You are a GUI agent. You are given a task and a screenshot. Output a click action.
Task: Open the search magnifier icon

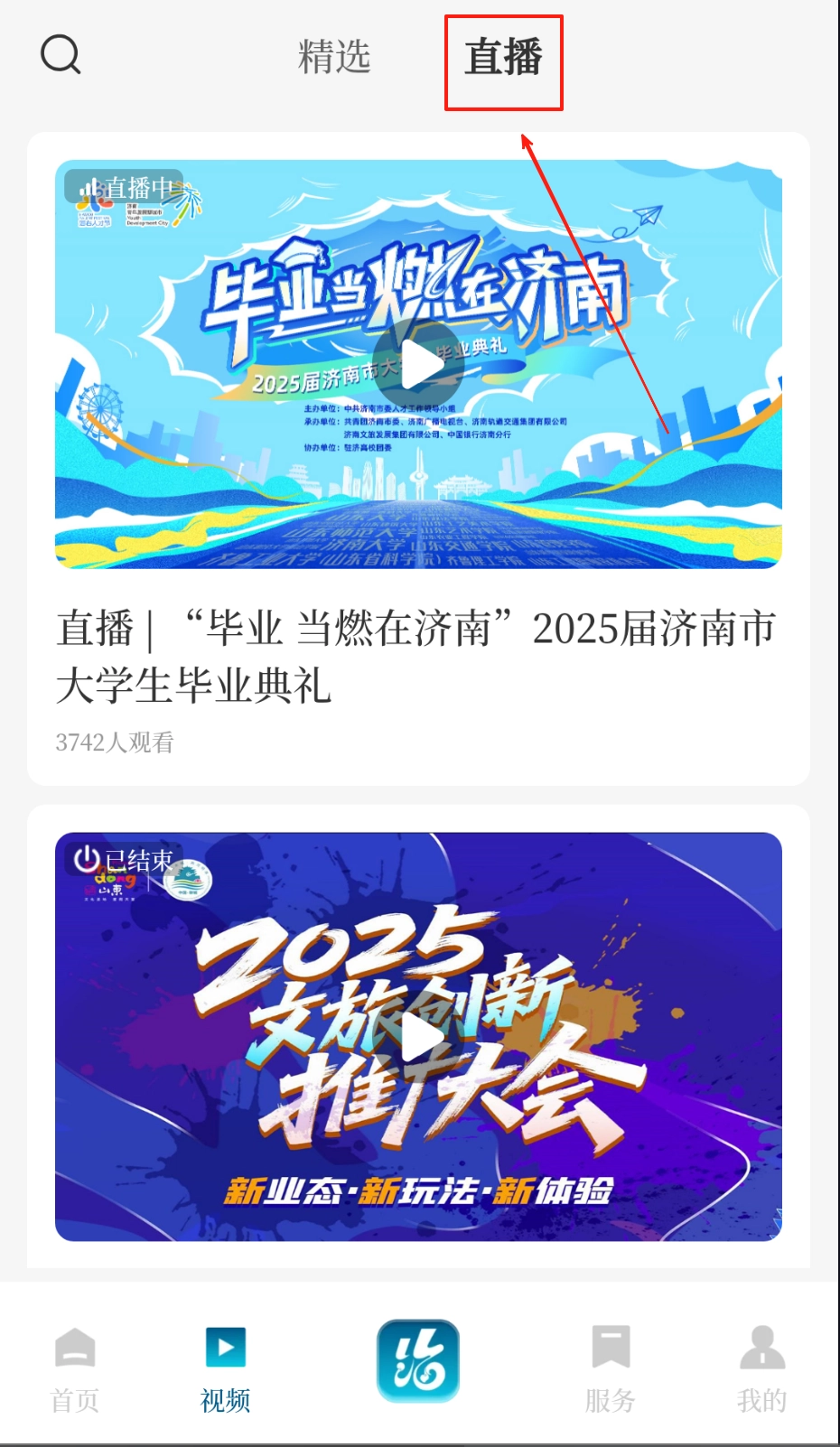point(61,55)
